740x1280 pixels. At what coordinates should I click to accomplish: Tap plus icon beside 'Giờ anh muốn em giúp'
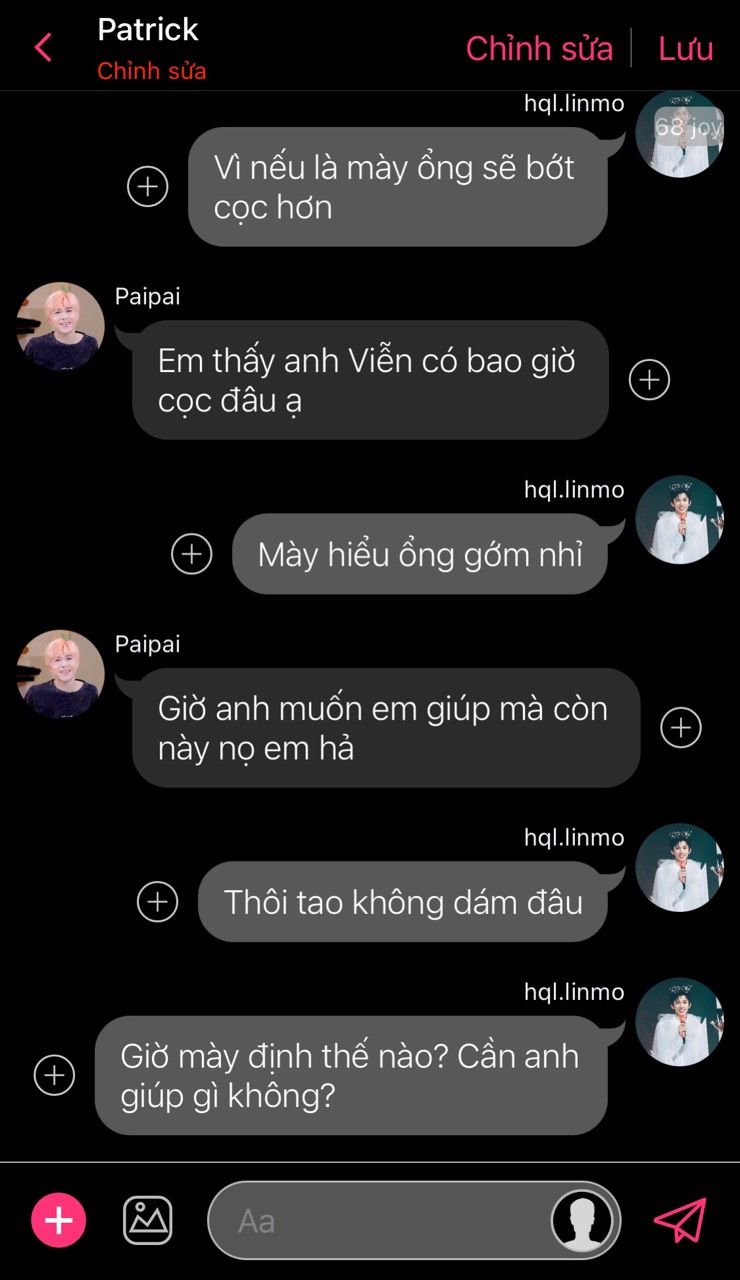pos(681,728)
